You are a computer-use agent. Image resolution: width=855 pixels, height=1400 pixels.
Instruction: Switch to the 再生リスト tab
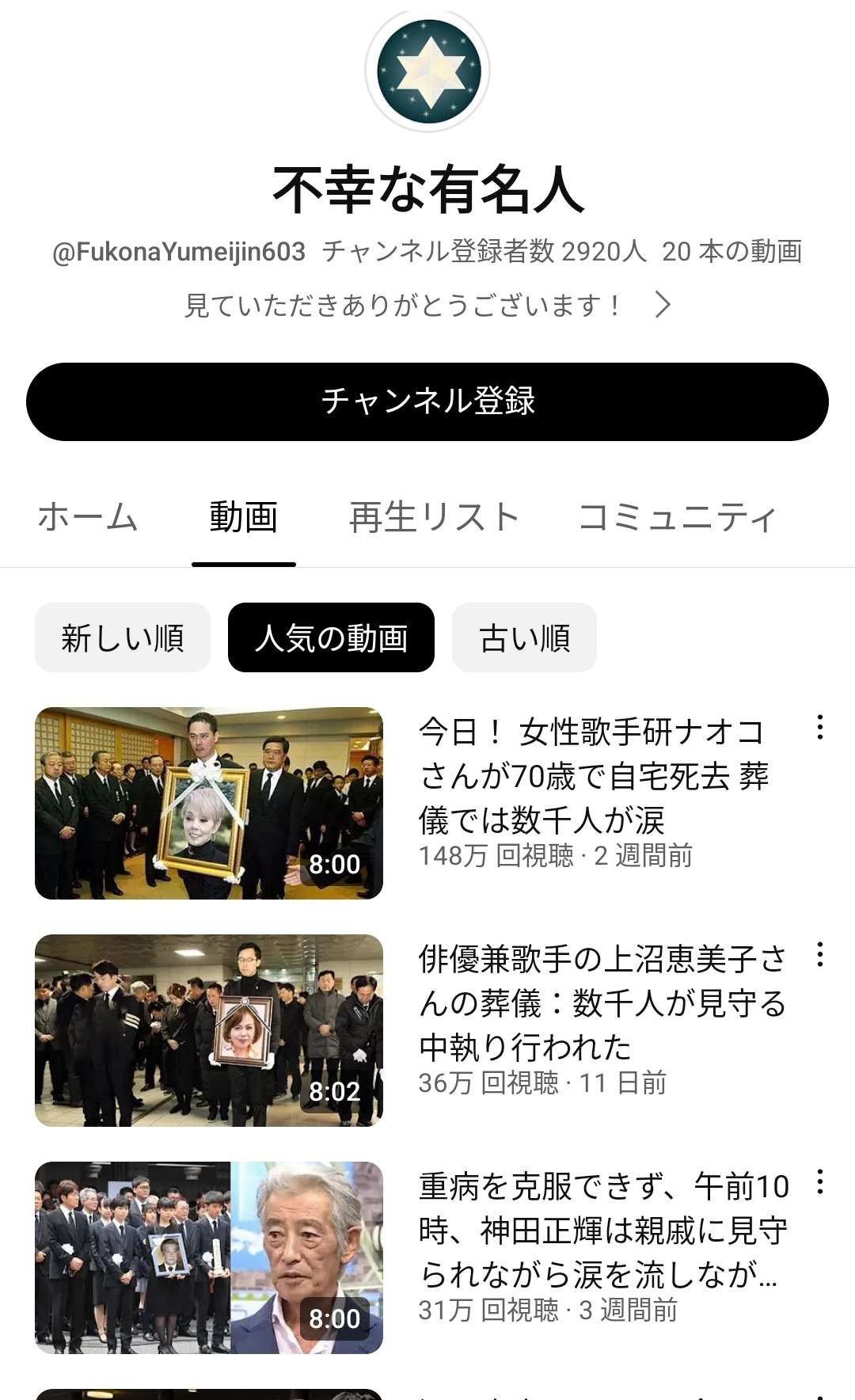tap(434, 517)
